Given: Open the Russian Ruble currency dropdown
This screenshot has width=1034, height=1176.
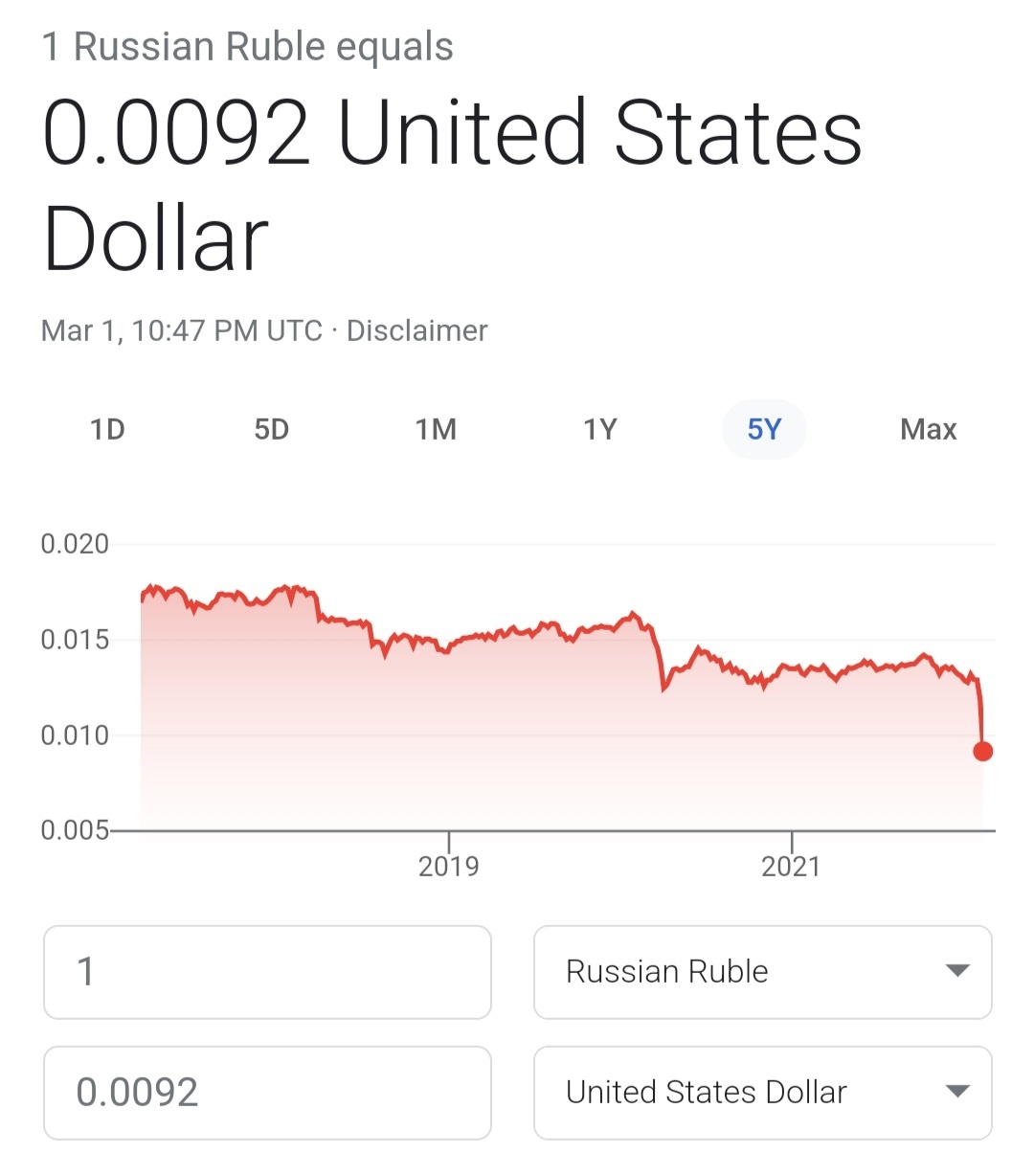Looking at the screenshot, I should tap(762, 972).
